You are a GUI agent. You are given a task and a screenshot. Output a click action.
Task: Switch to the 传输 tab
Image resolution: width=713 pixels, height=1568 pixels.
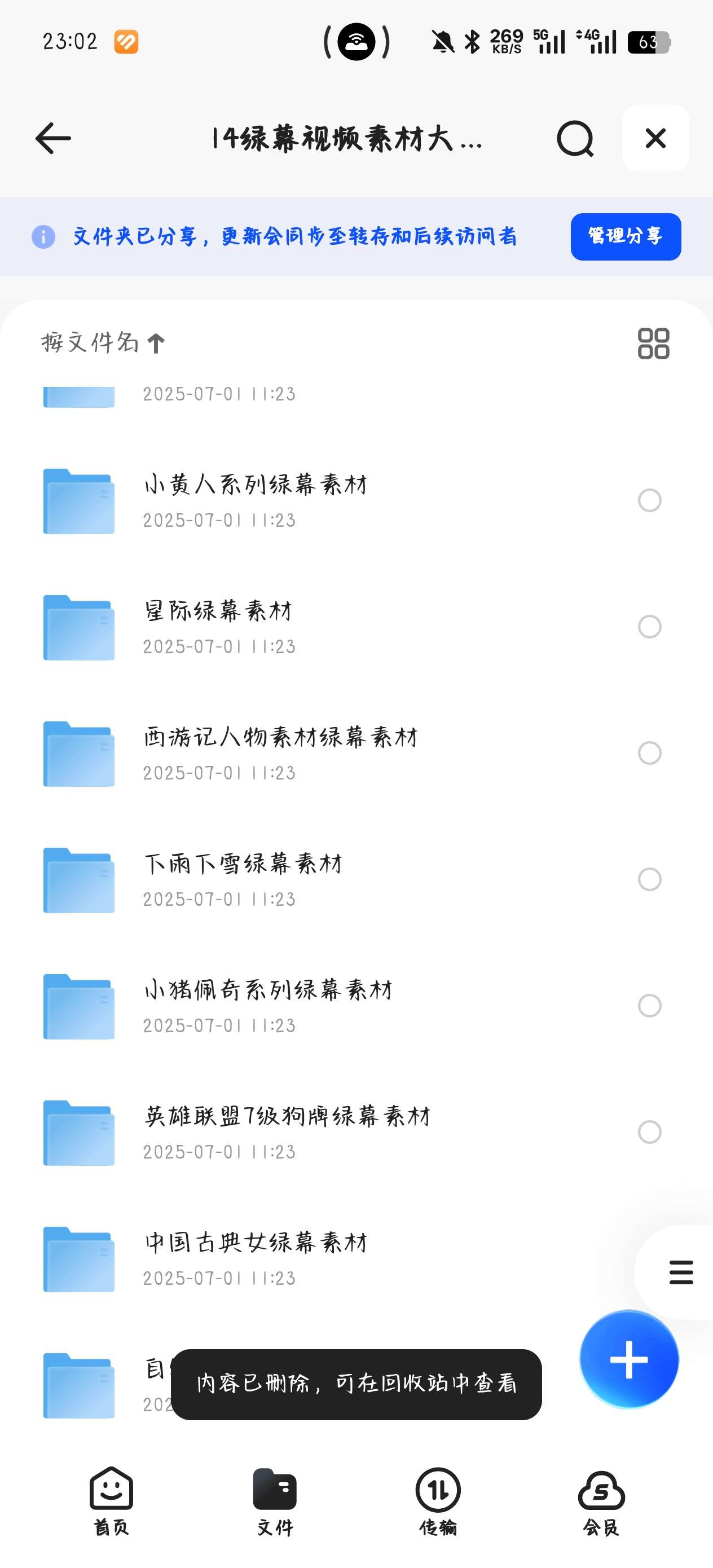point(438,1501)
